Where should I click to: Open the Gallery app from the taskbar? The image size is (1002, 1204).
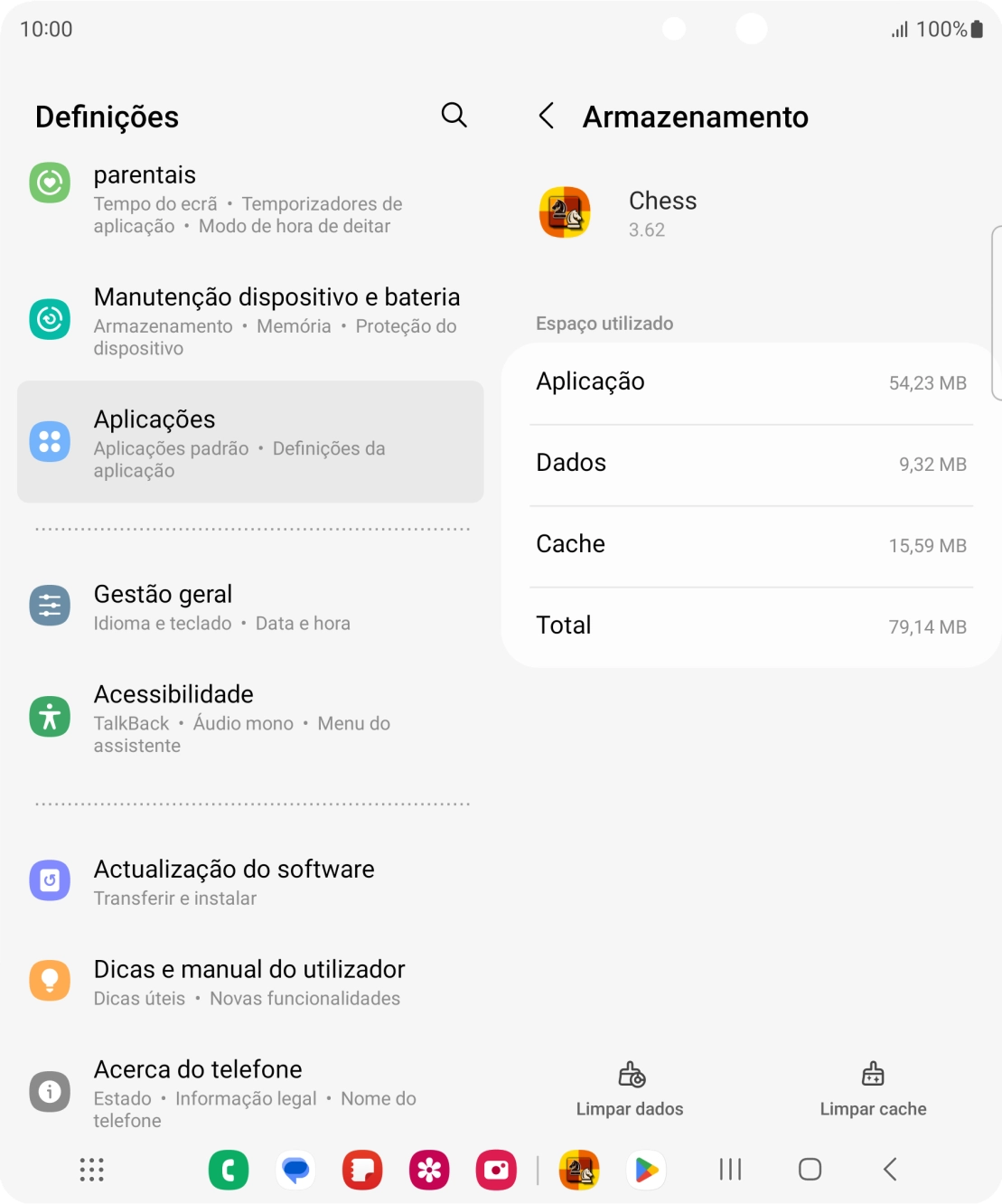pos(429,1169)
